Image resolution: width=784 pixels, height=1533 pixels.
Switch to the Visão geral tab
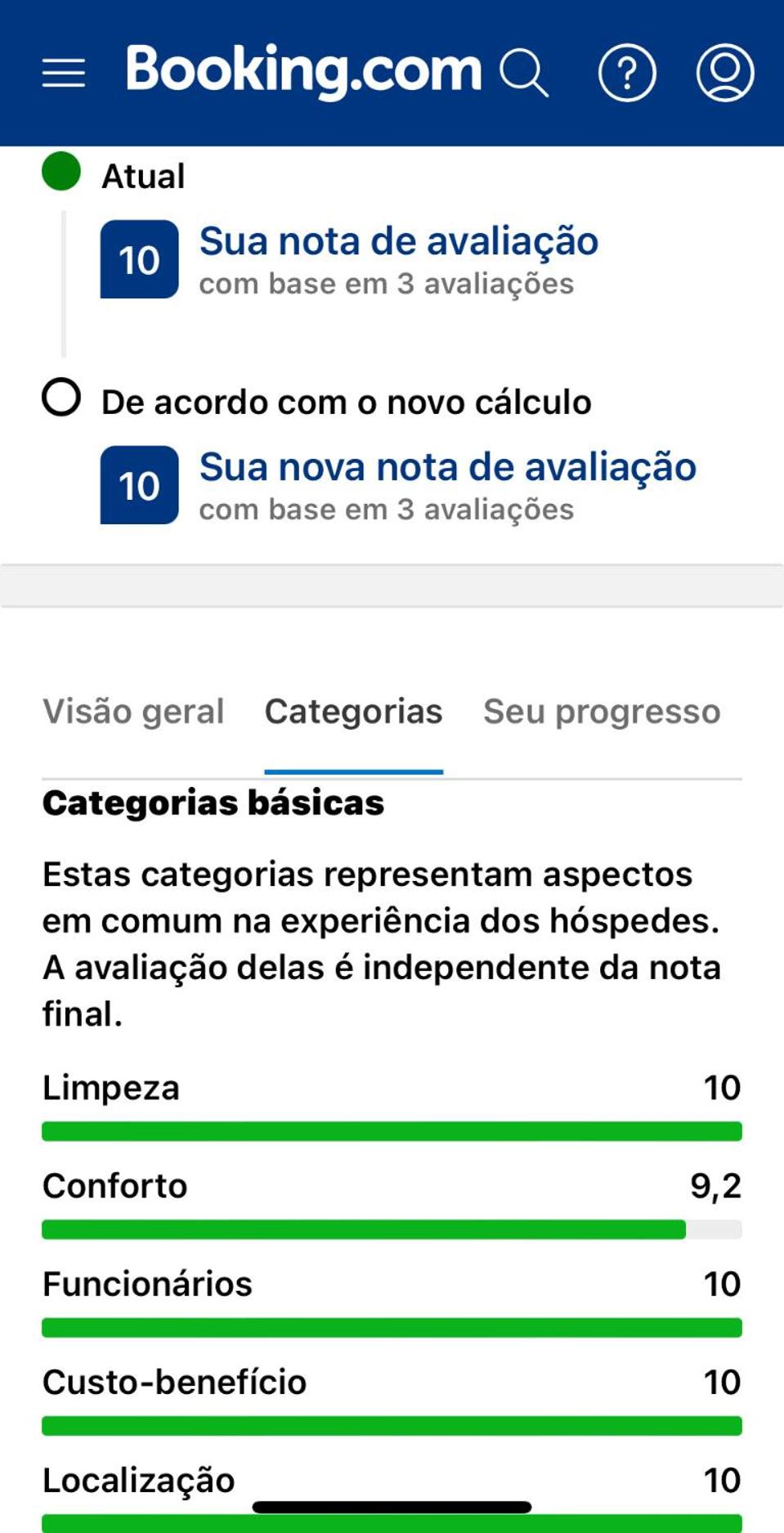coord(133,712)
